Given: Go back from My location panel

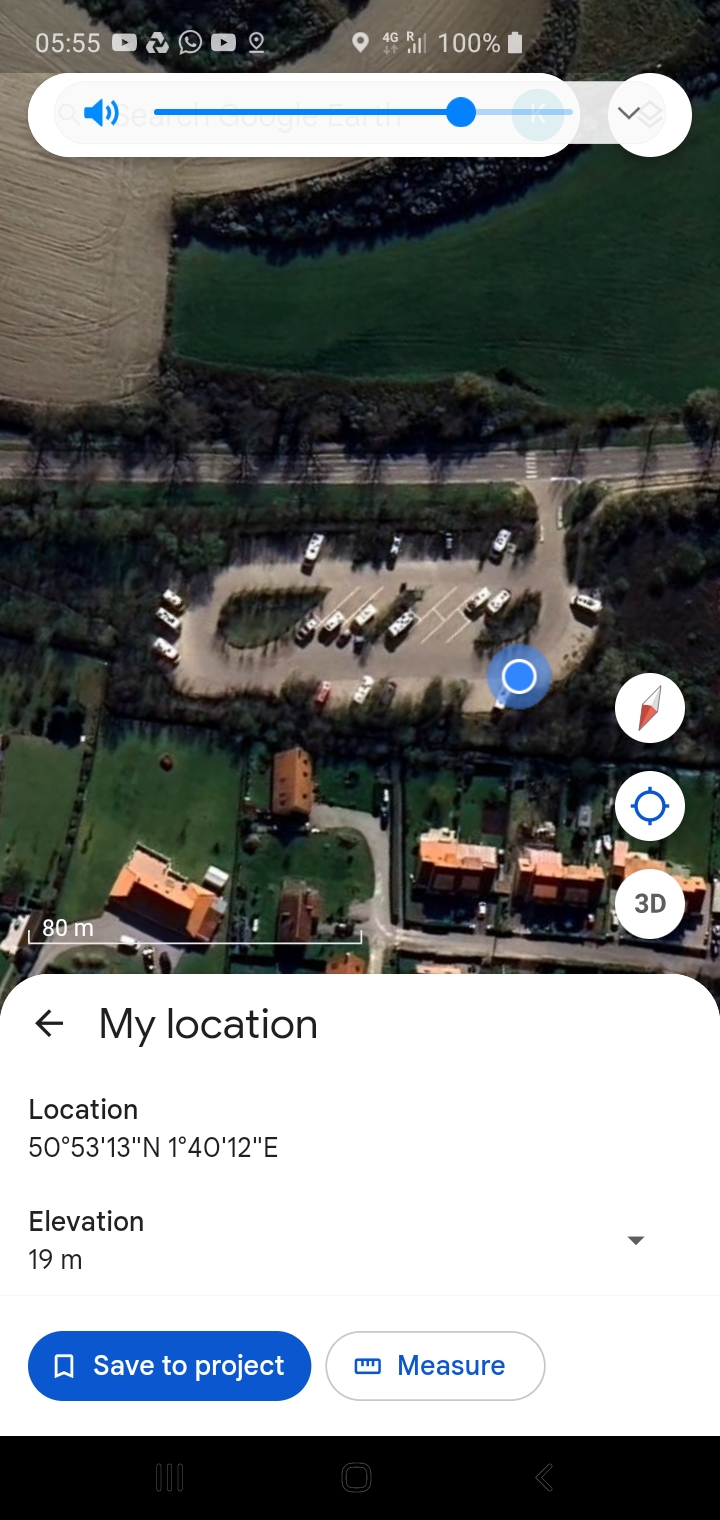Looking at the screenshot, I should tap(49, 1023).
